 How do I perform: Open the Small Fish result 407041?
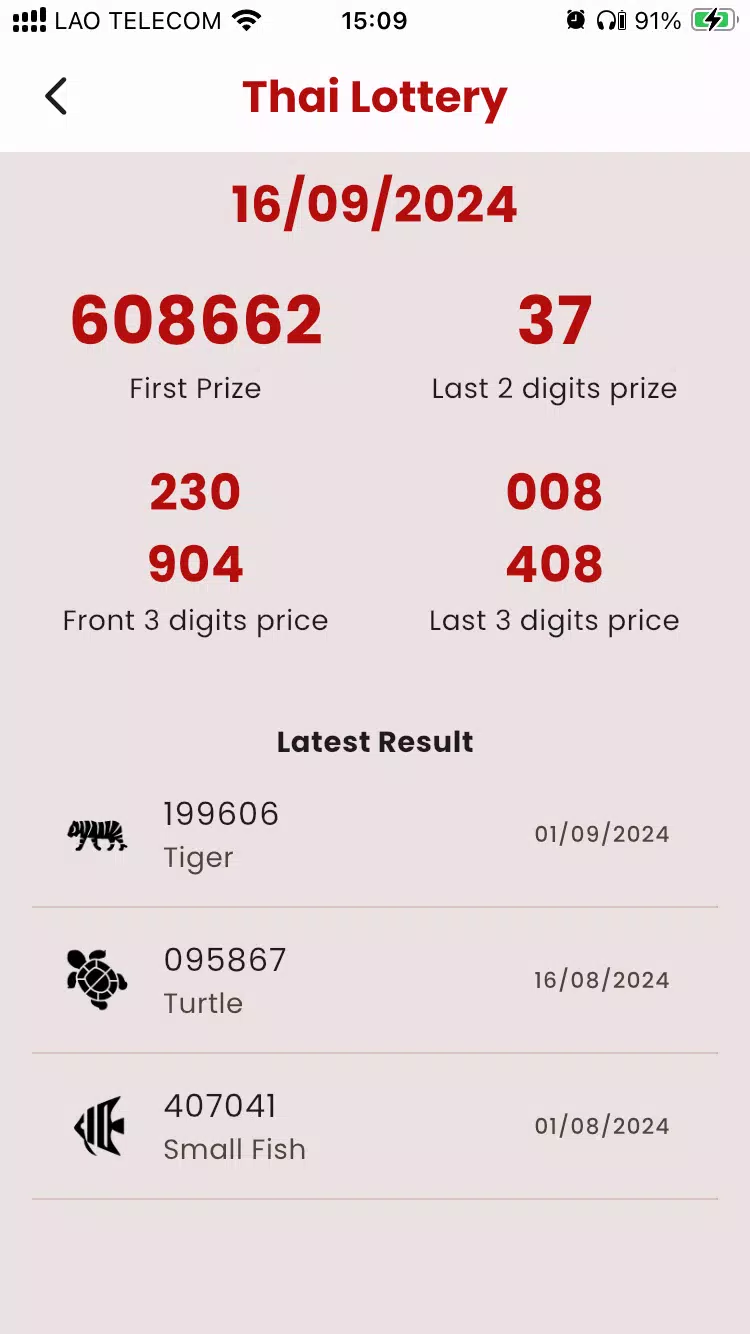pos(374,1126)
